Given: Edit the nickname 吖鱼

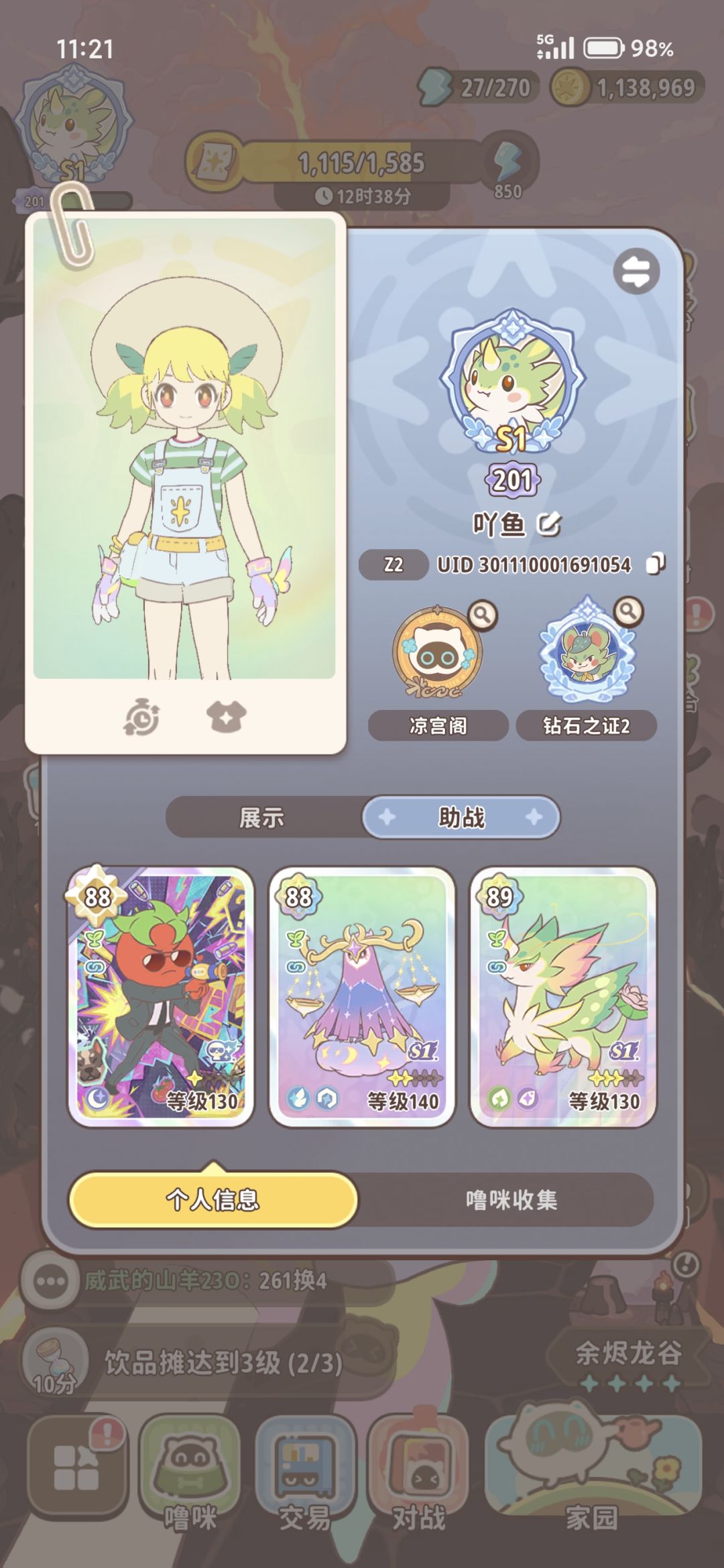Looking at the screenshot, I should [550, 524].
